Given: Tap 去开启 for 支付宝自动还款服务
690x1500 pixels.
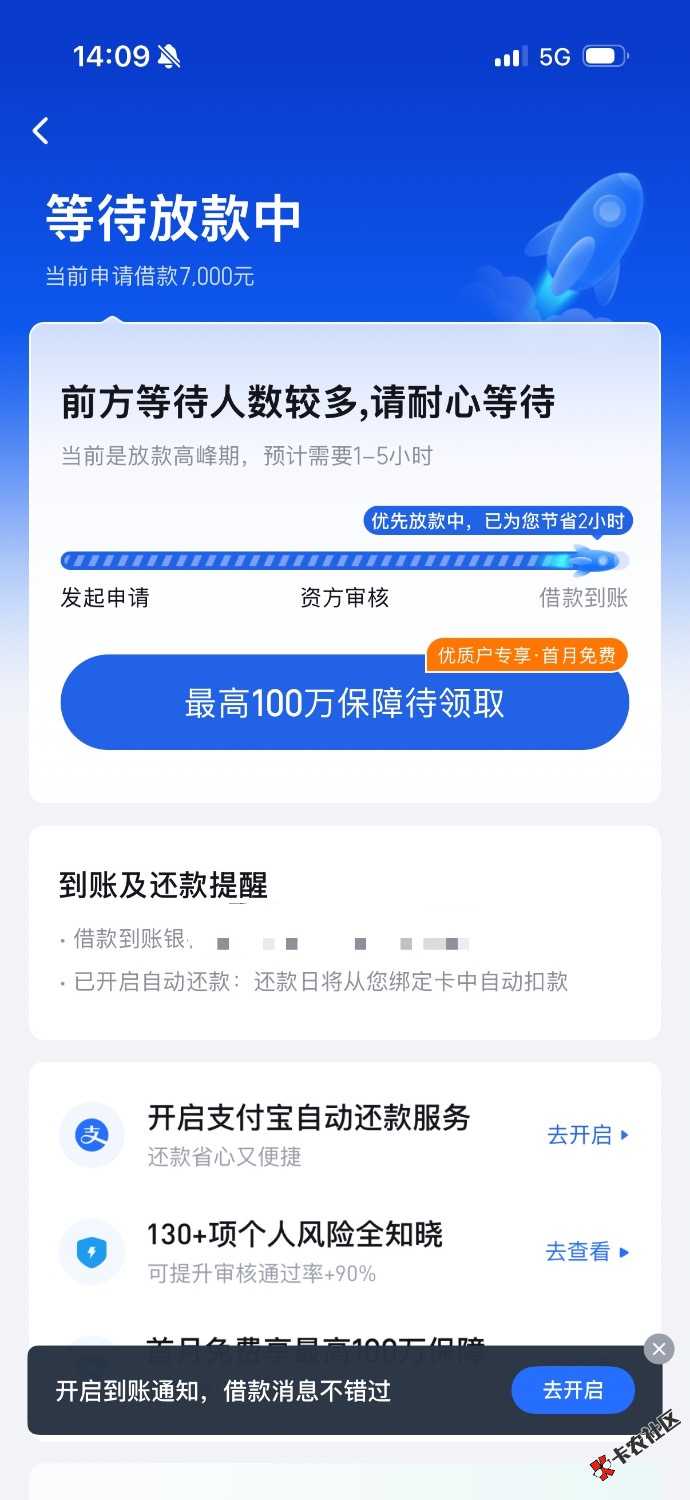Looking at the screenshot, I should [x=588, y=1135].
